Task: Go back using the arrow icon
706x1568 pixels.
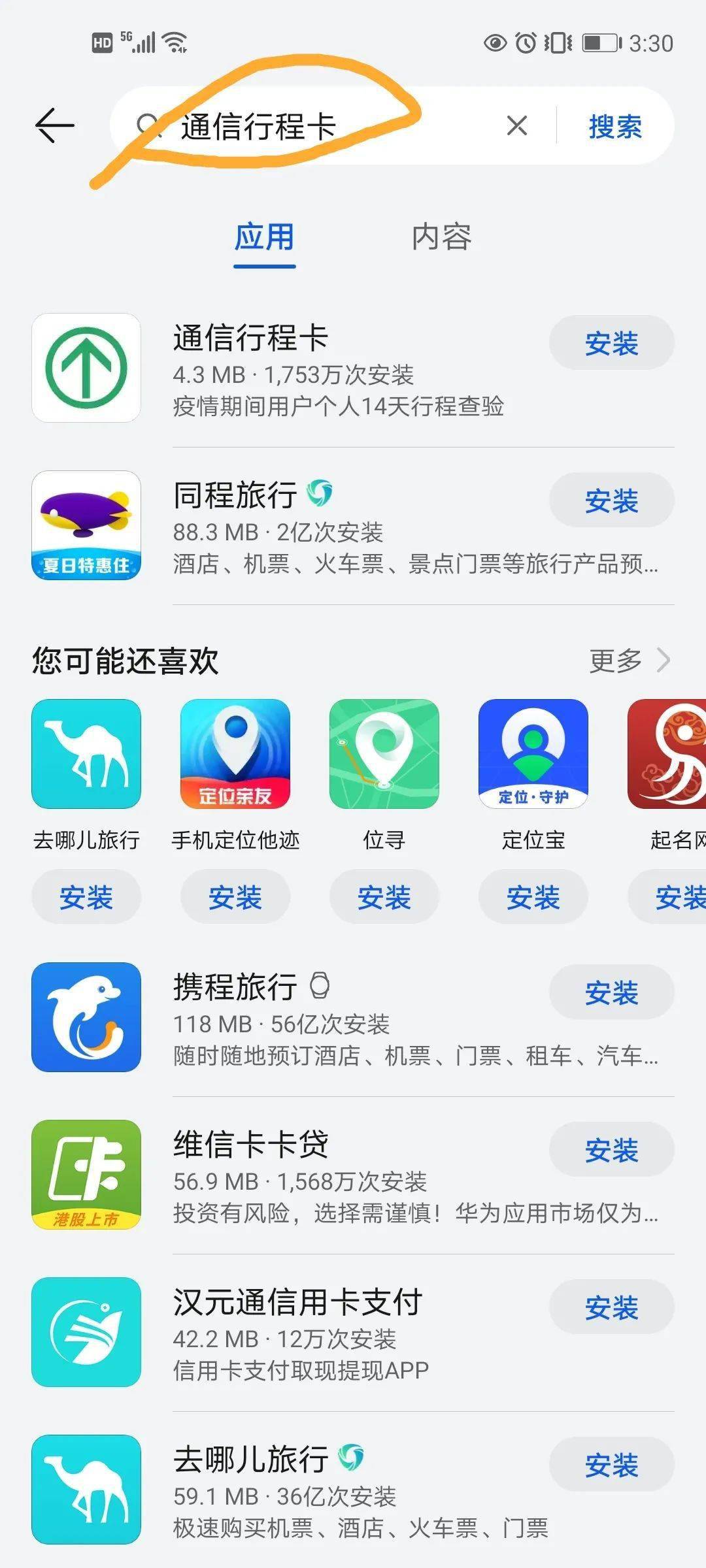Action: [x=55, y=125]
